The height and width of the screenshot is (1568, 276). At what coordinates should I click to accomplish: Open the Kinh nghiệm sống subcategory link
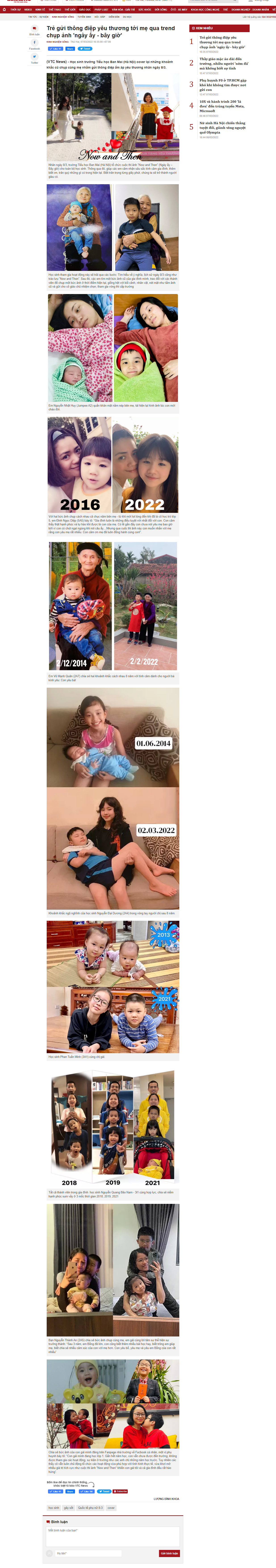tap(63, 17)
